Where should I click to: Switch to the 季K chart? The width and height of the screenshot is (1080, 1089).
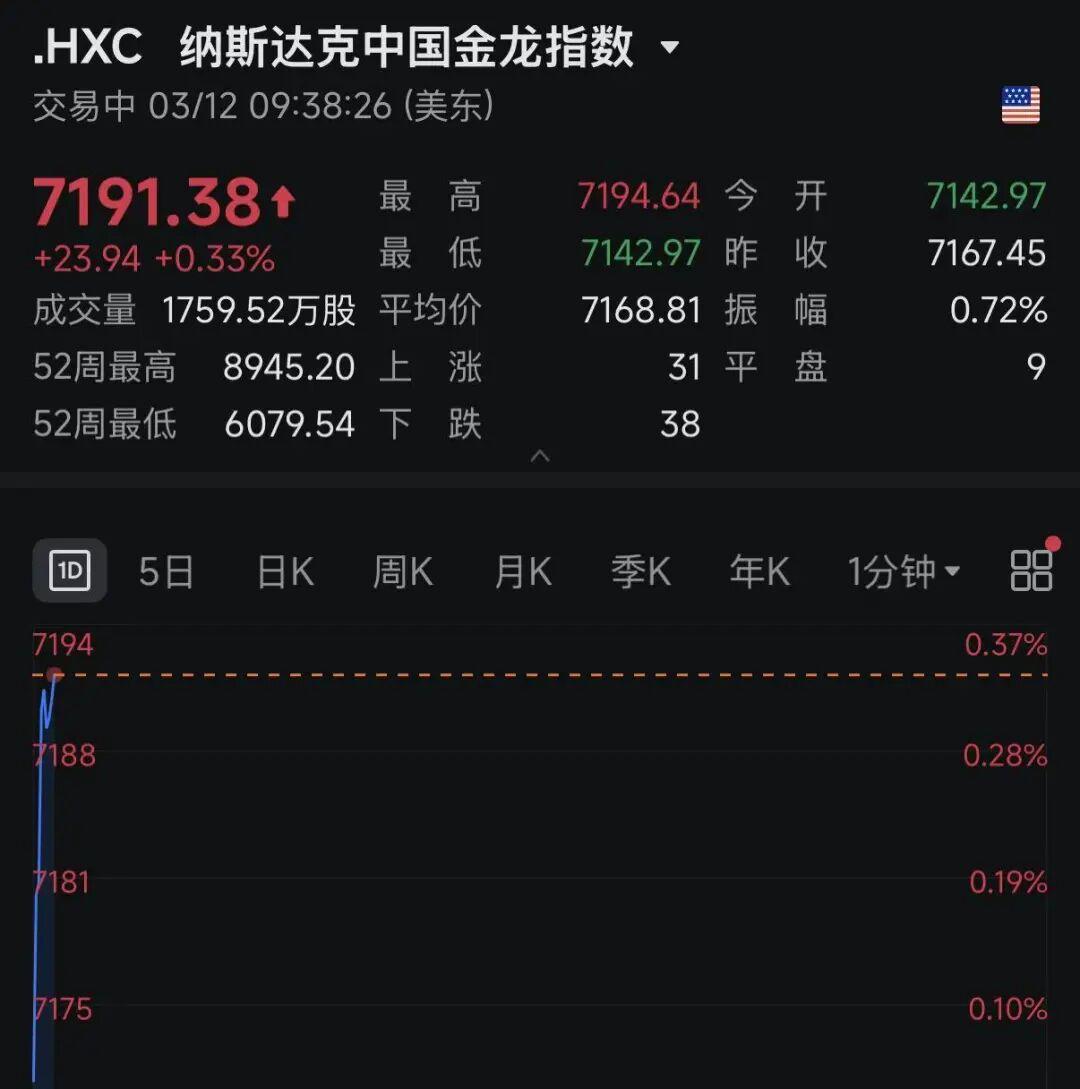641,572
